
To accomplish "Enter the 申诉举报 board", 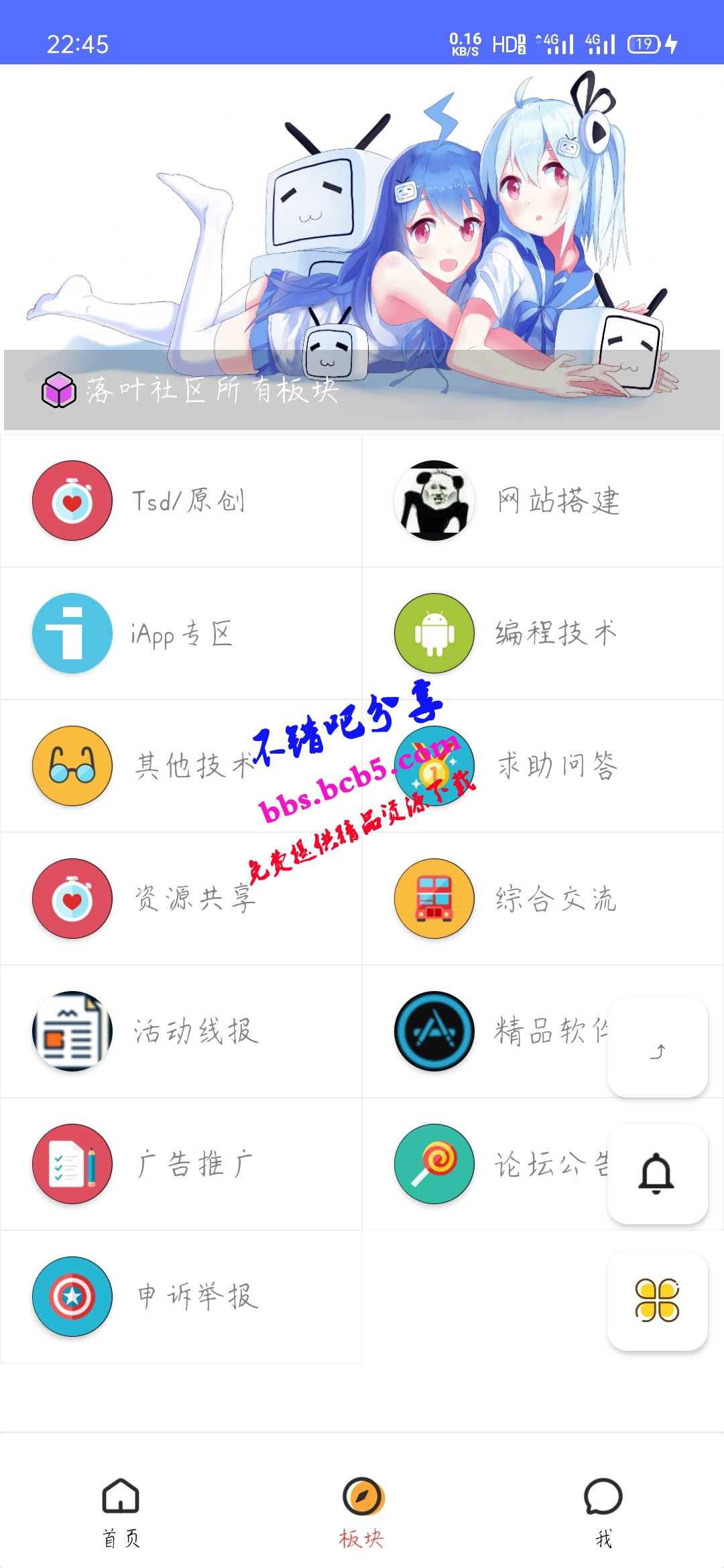I will [x=181, y=1297].
